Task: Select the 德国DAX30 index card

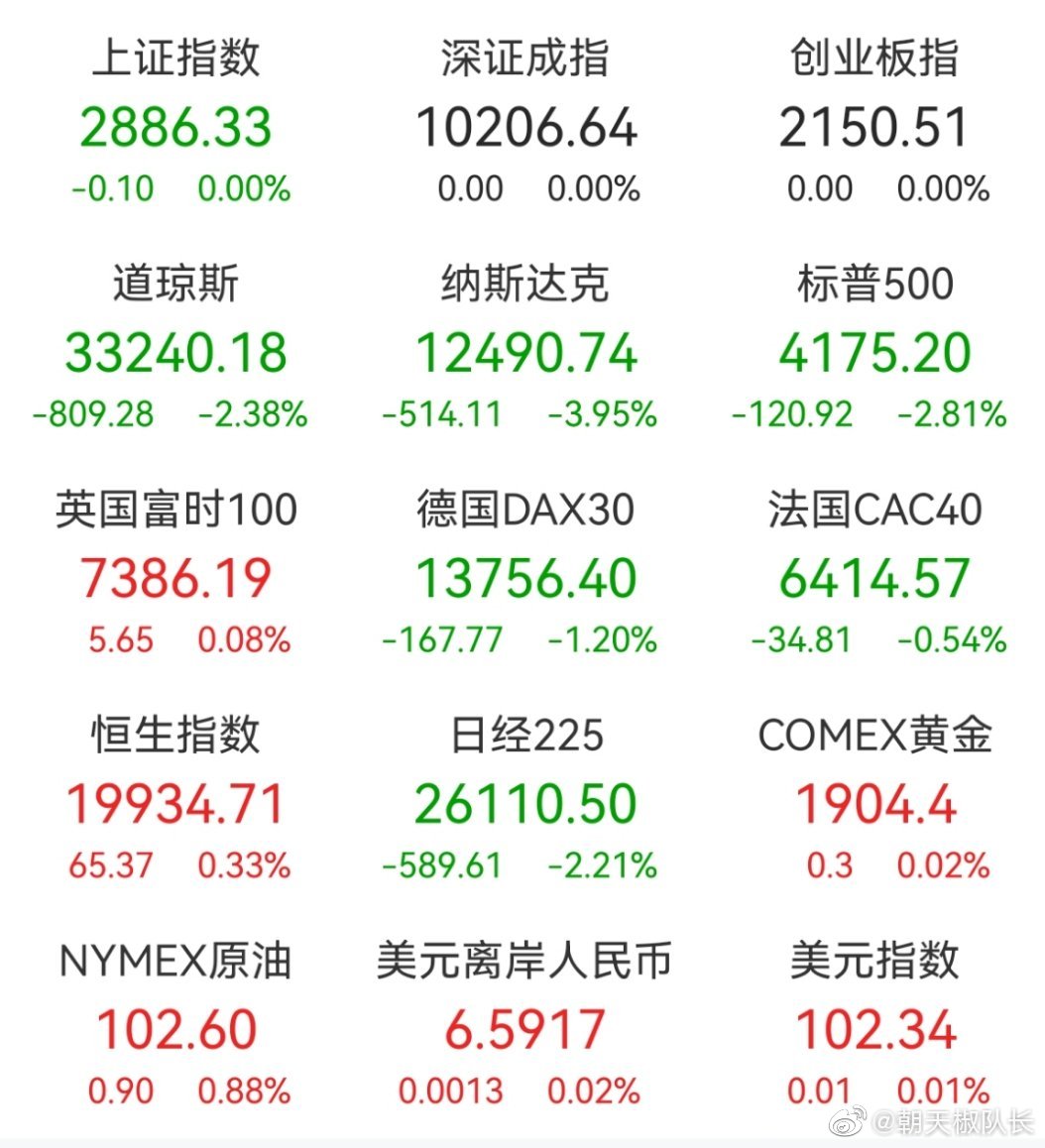Action: pyautogui.click(x=525, y=578)
